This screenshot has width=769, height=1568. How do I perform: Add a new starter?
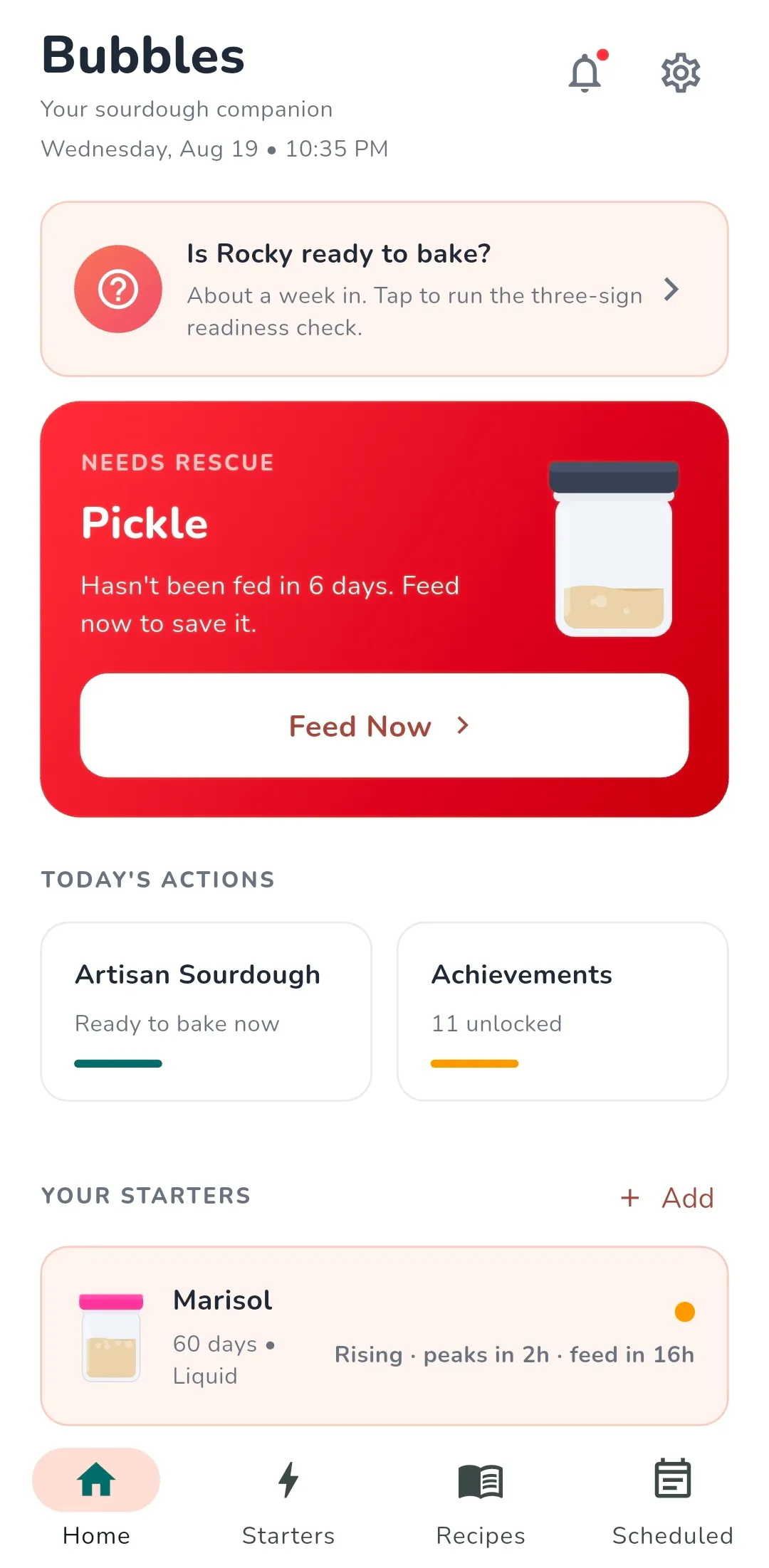click(667, 1198)
